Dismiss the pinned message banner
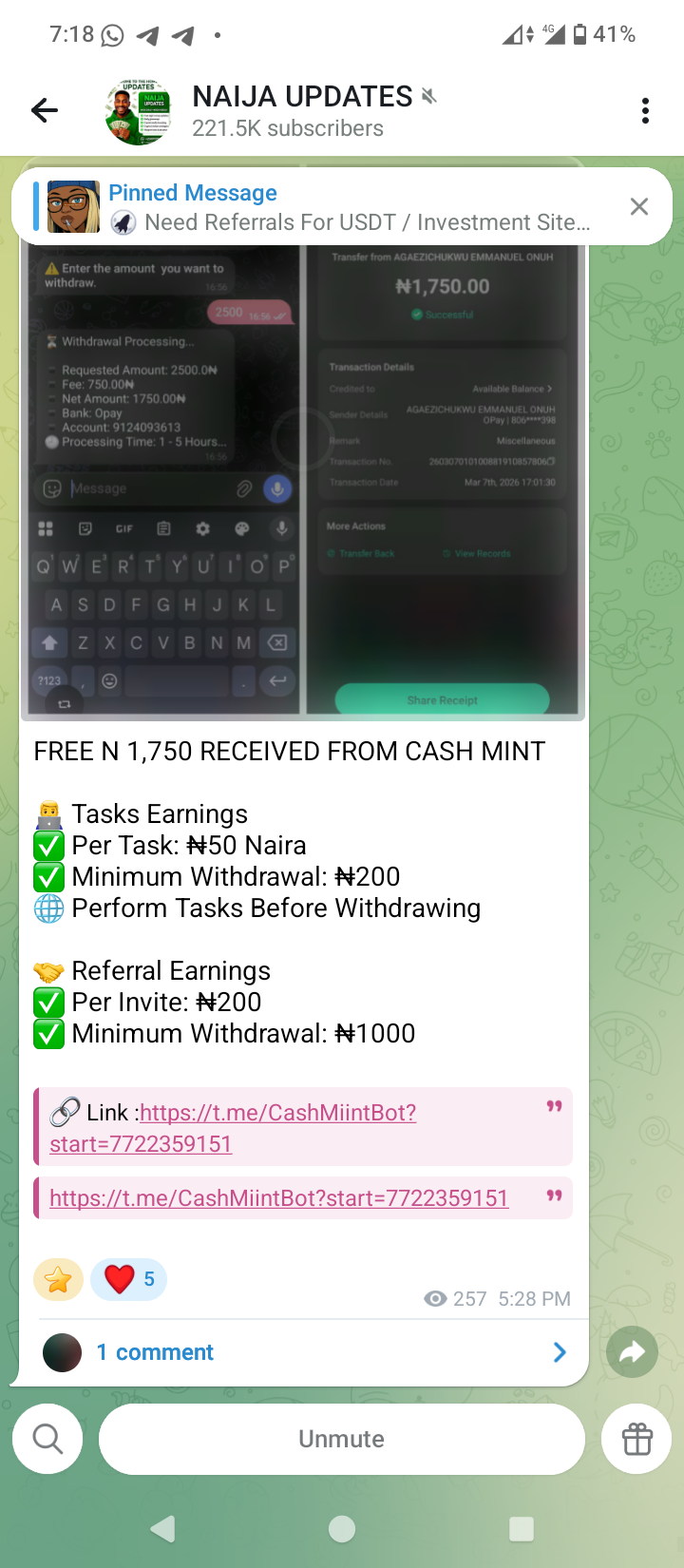684x1568 pixels. click(x=639, y=207)
